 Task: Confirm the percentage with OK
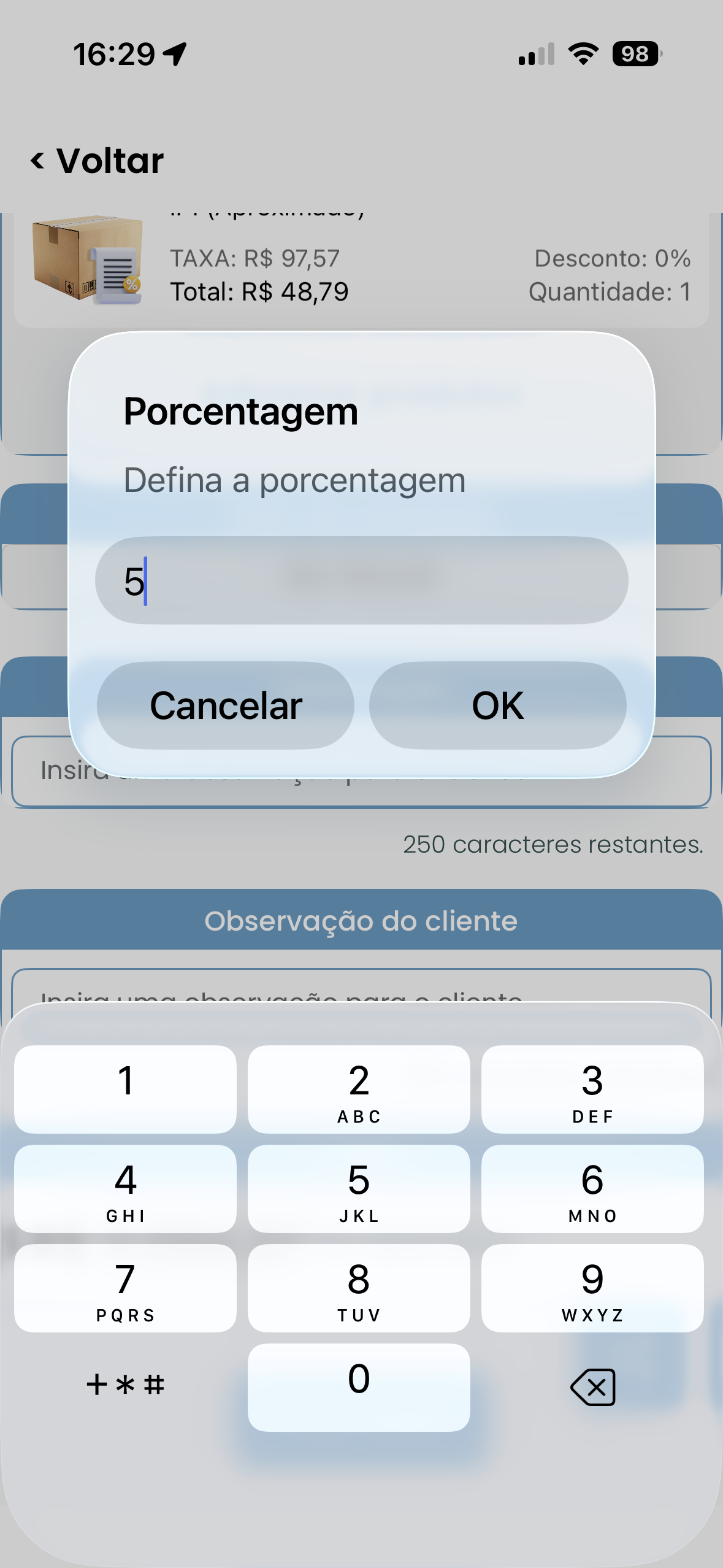click(x=497, y=705)
